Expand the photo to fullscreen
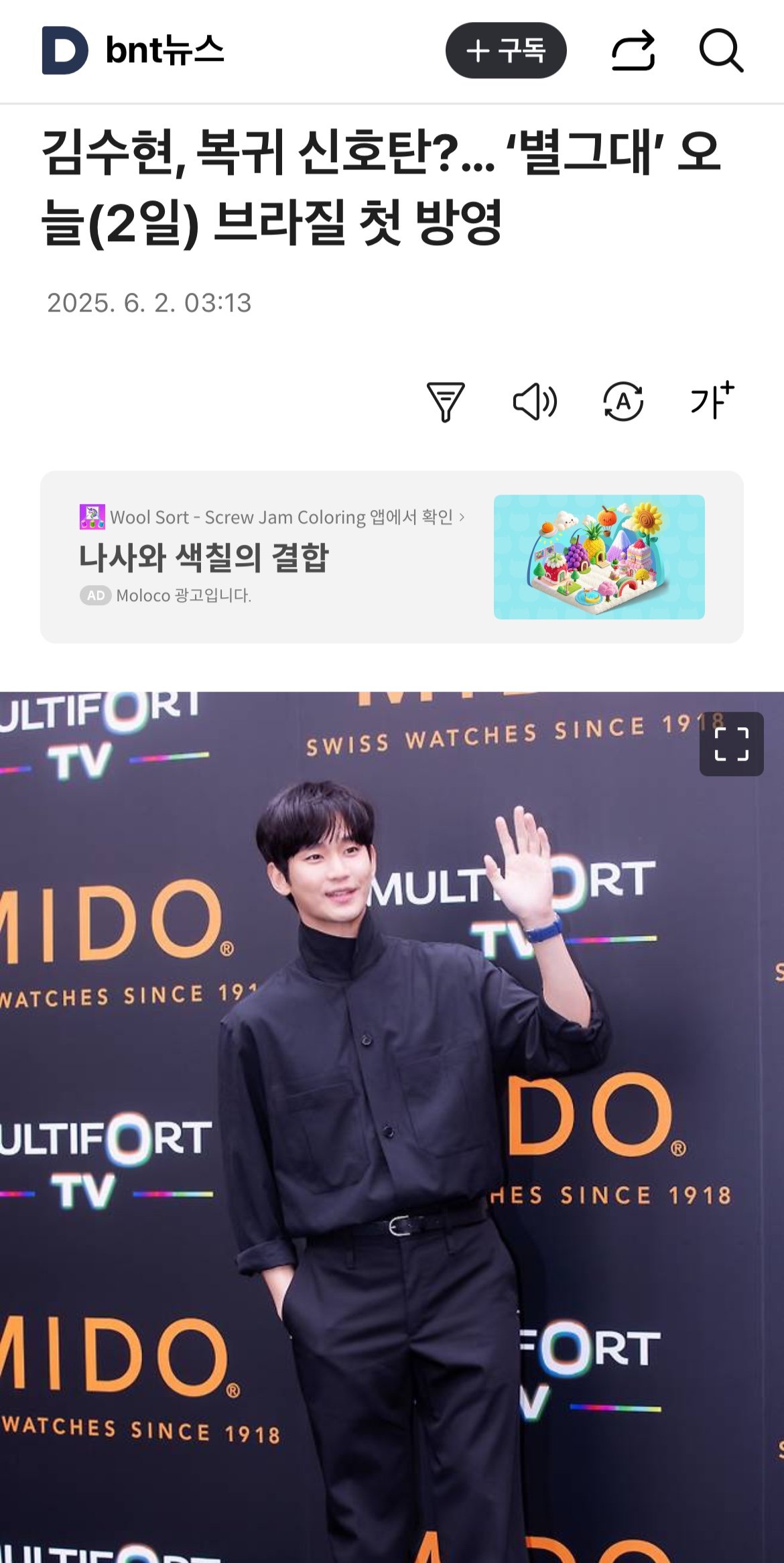Image resolution: width=784 pixels, height=1563 pixels. [x=731, y=744]
